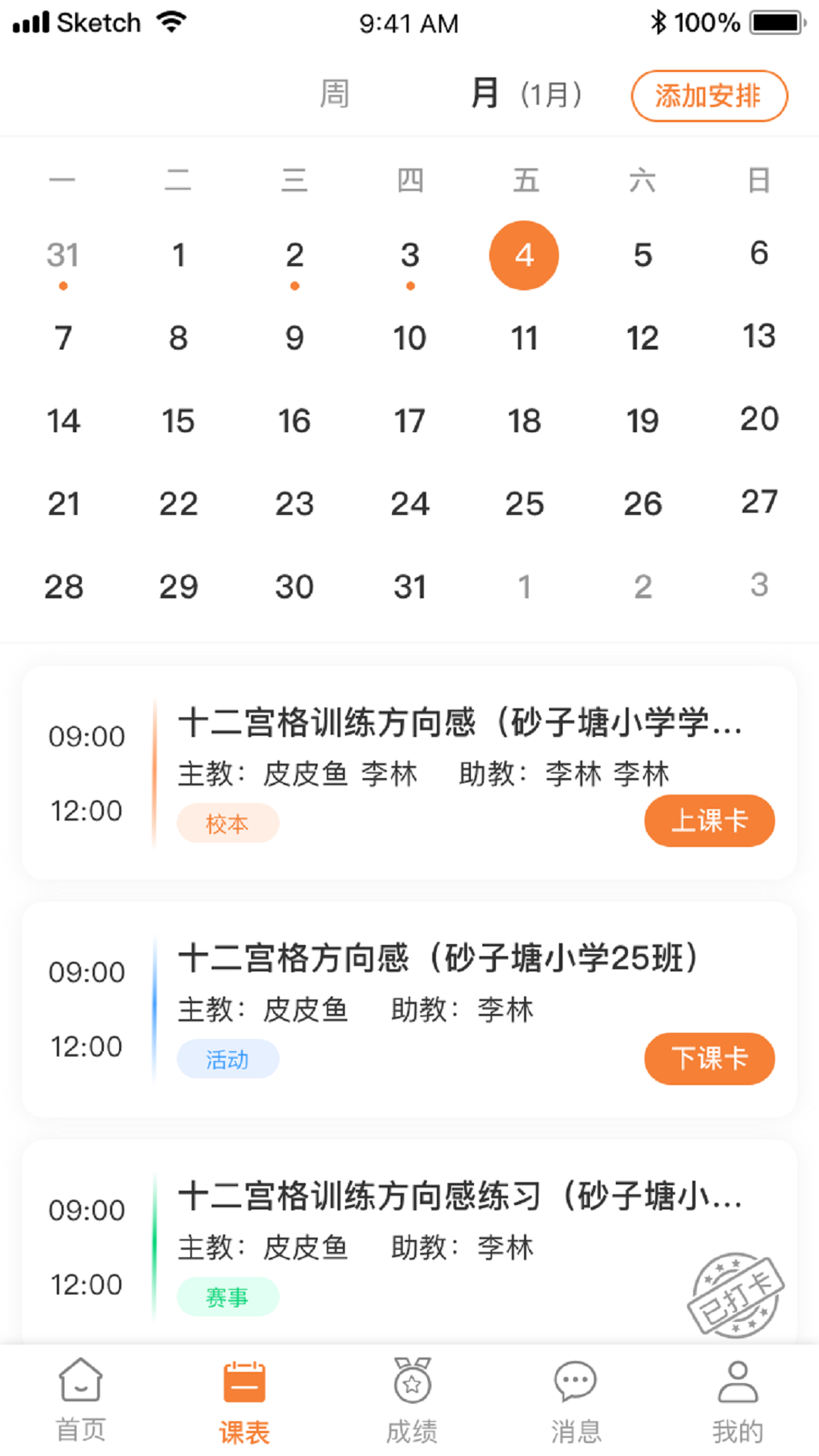Select January 2 on the calendar
The height and width of the screenshot is (1456, 819).
tap(294, 256)
